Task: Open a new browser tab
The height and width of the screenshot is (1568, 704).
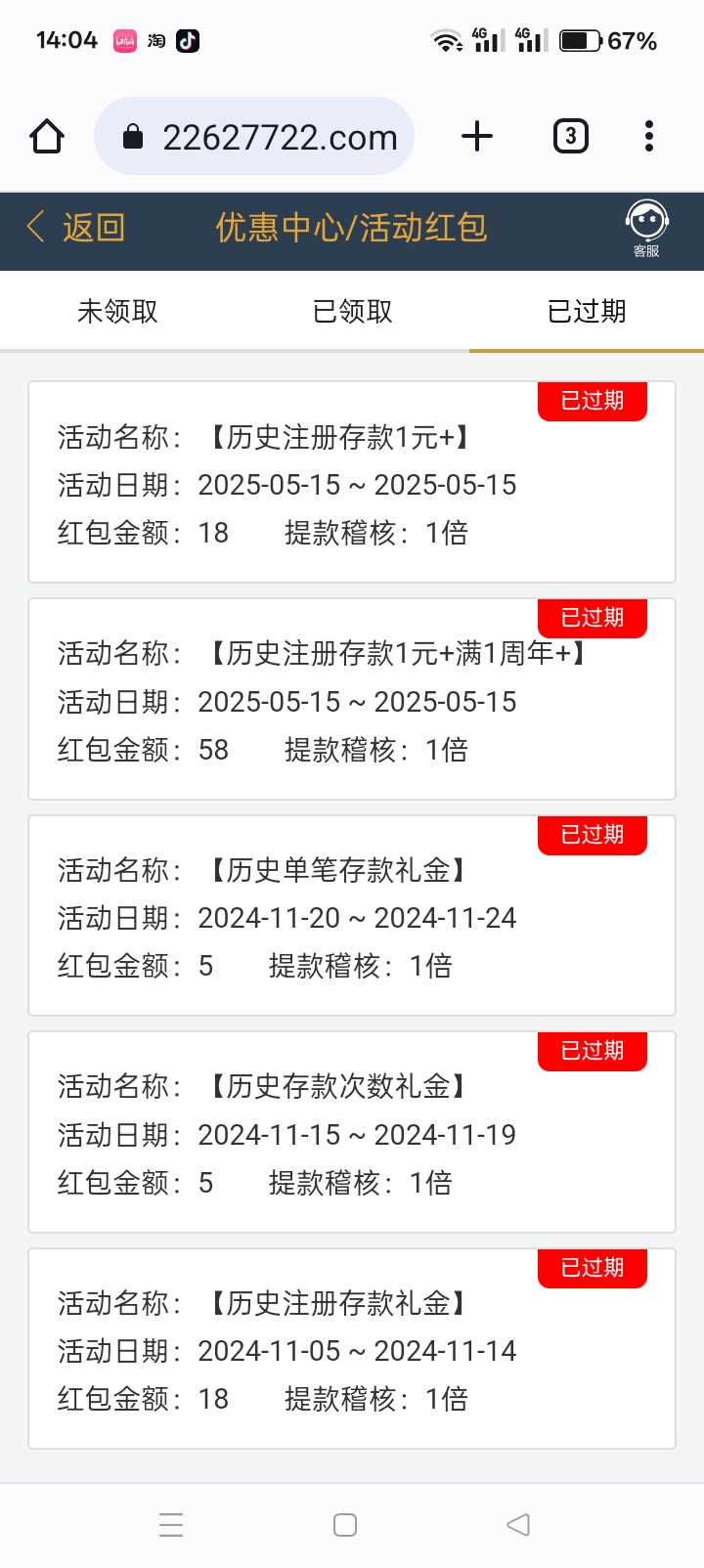Action: tap(477, 137)
